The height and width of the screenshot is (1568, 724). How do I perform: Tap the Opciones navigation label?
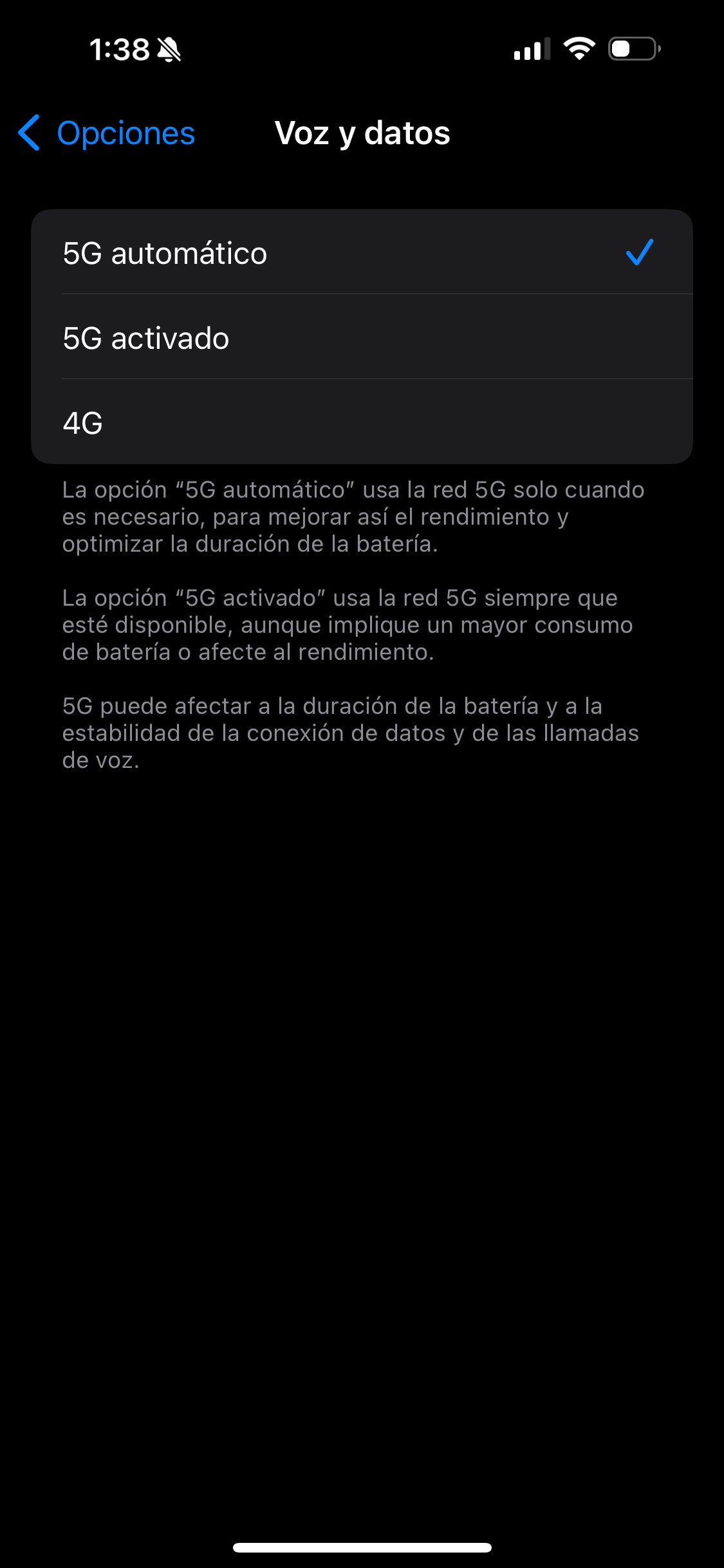tap(125, 133)
